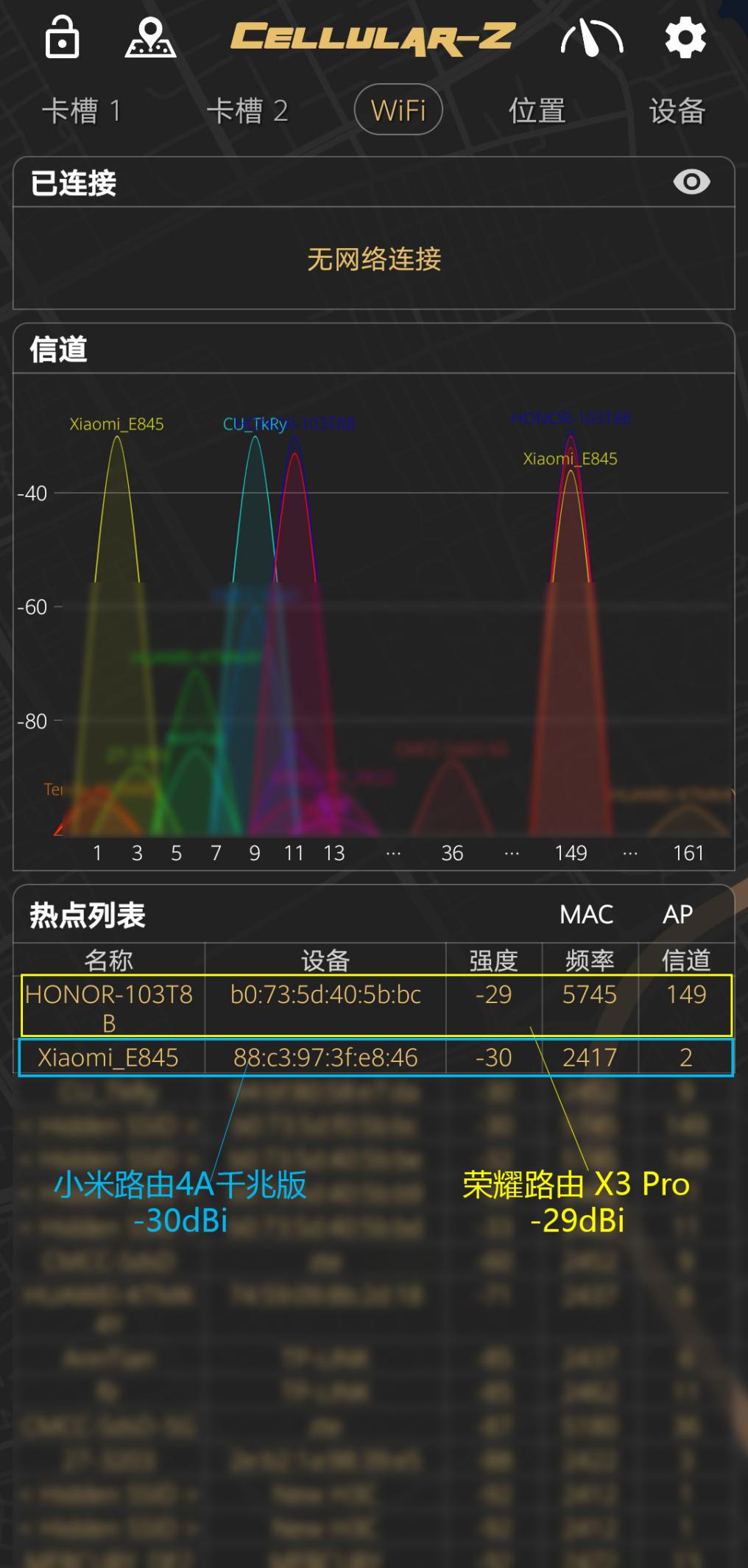Viewport: 748px width, 1568px height.
Task: Switch to the 设备 tab
Action: 676,110
